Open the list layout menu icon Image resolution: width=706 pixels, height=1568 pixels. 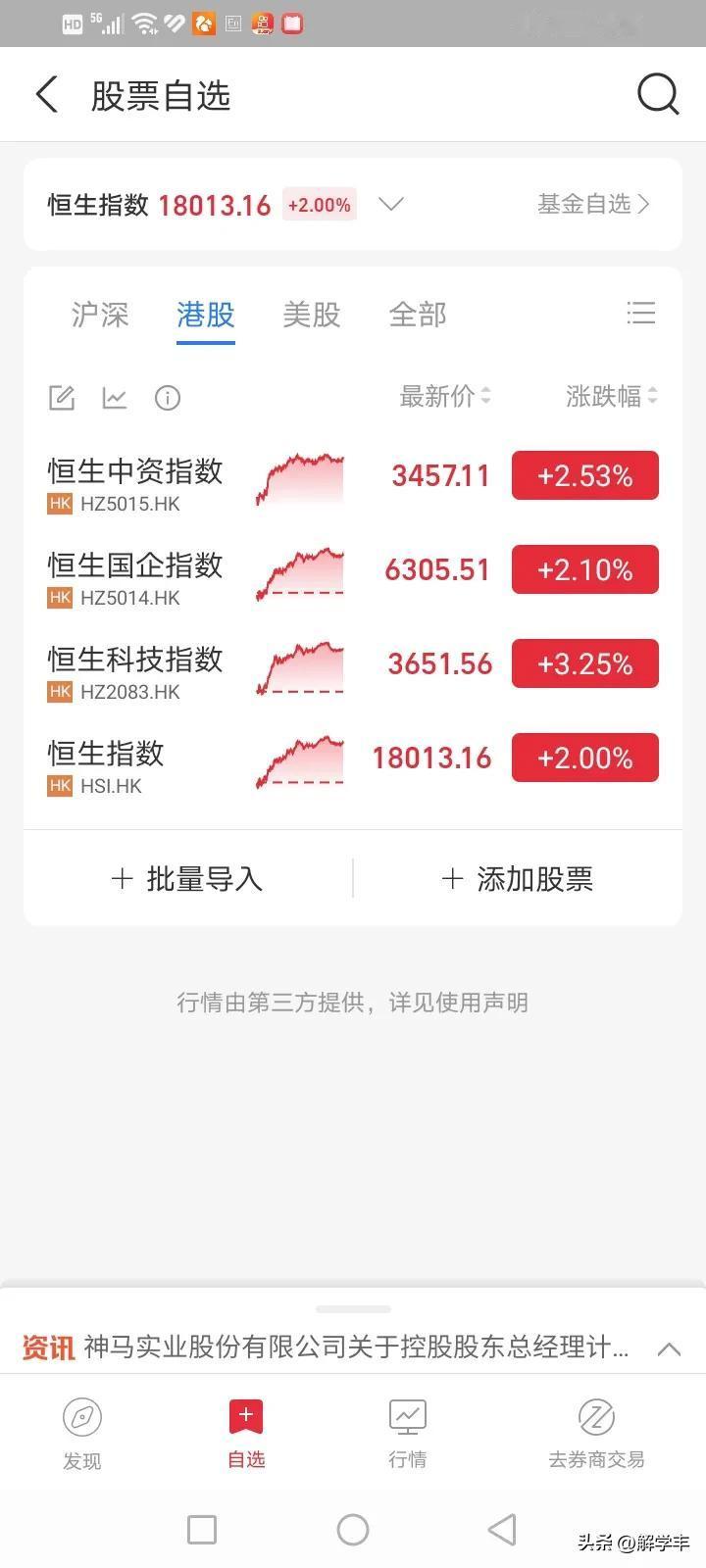pyautogui.click(x=641, y=313)
